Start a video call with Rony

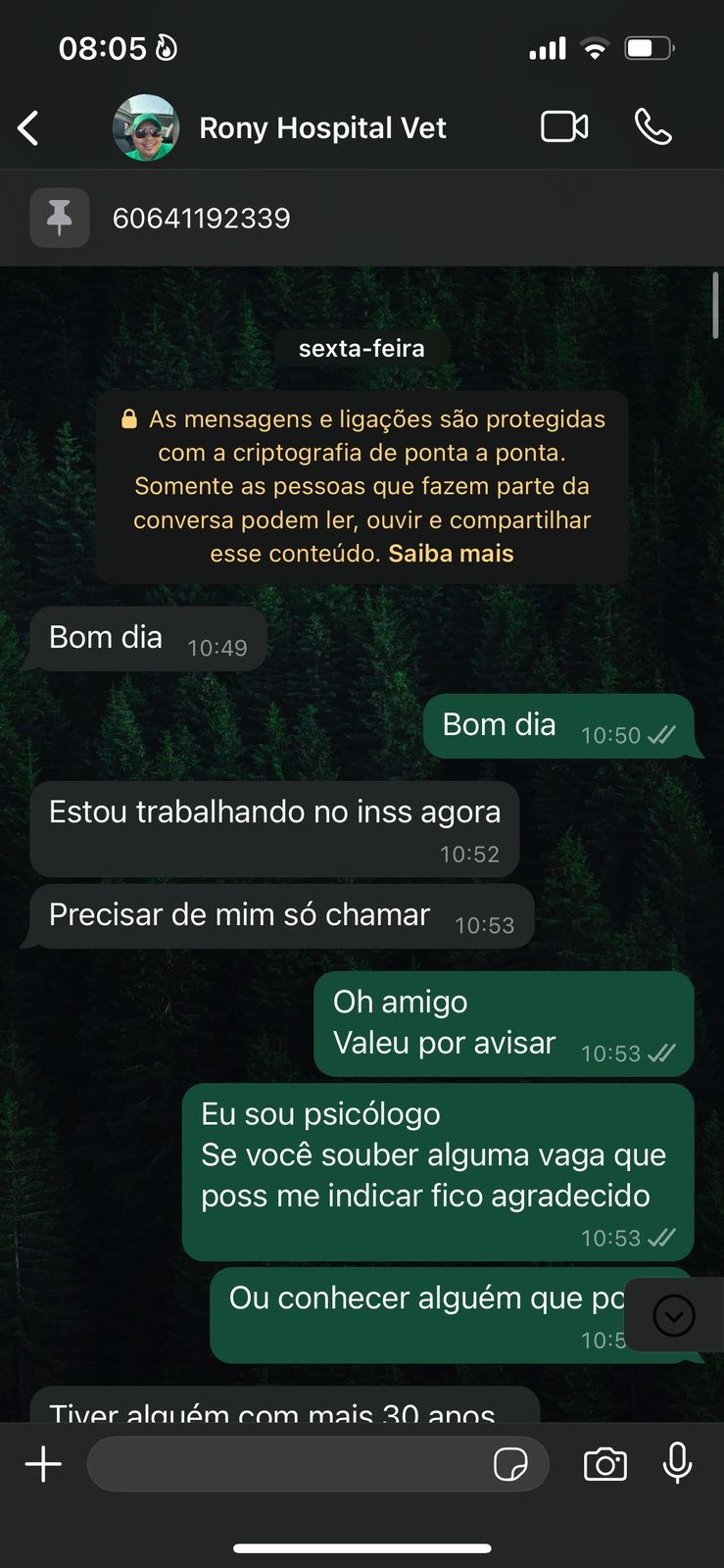[564, 127]
